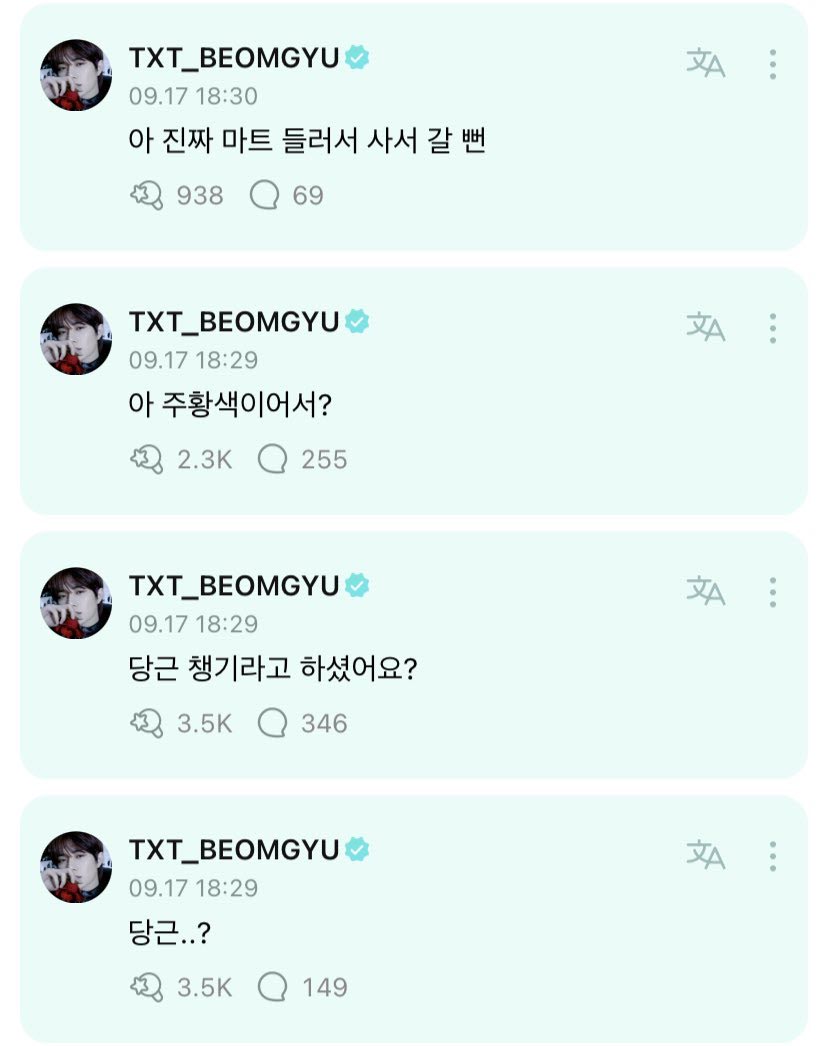The width and height of the screenshot is (828, 1046).
Task: View the 346 comments on "당근 챙기라고 하셨어요?"
Action: click(272, 723)
